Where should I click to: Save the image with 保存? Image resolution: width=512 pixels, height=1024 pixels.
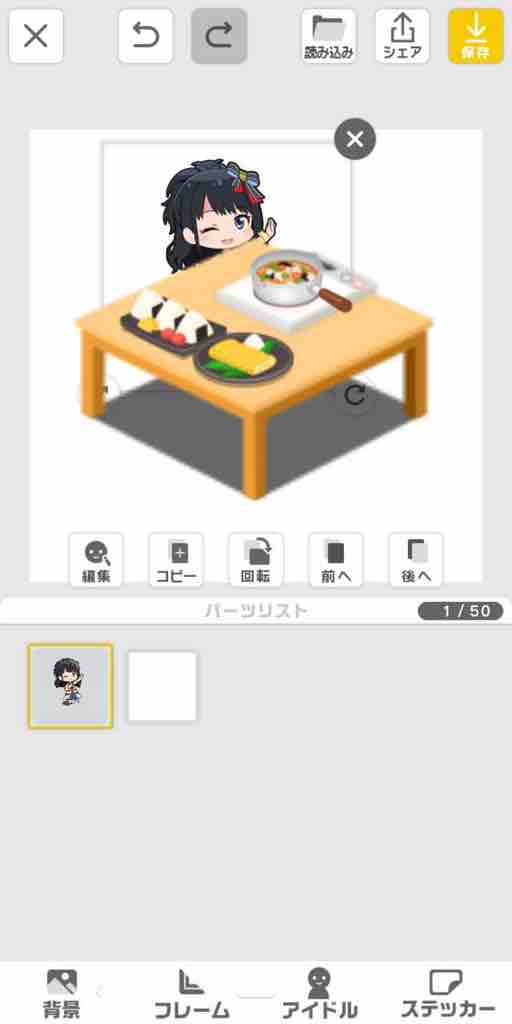coord(475,36)
